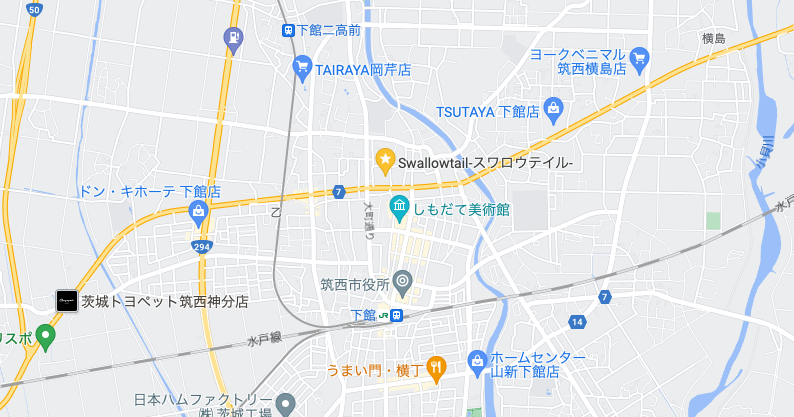Image resolution: width=794 pixels, height=417 pixels.
Task: Tap the ドン・キホーテ 下館店 shopping pin
Action: (x=198, y=210)
